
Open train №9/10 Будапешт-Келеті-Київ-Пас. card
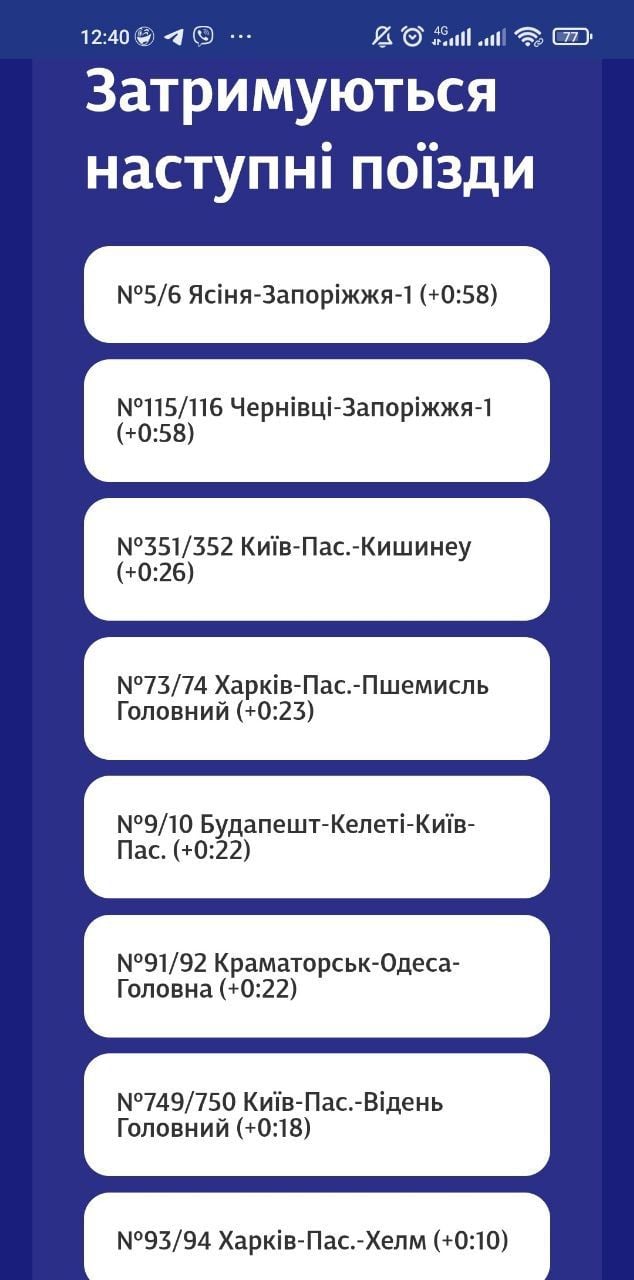pos(317,837)
